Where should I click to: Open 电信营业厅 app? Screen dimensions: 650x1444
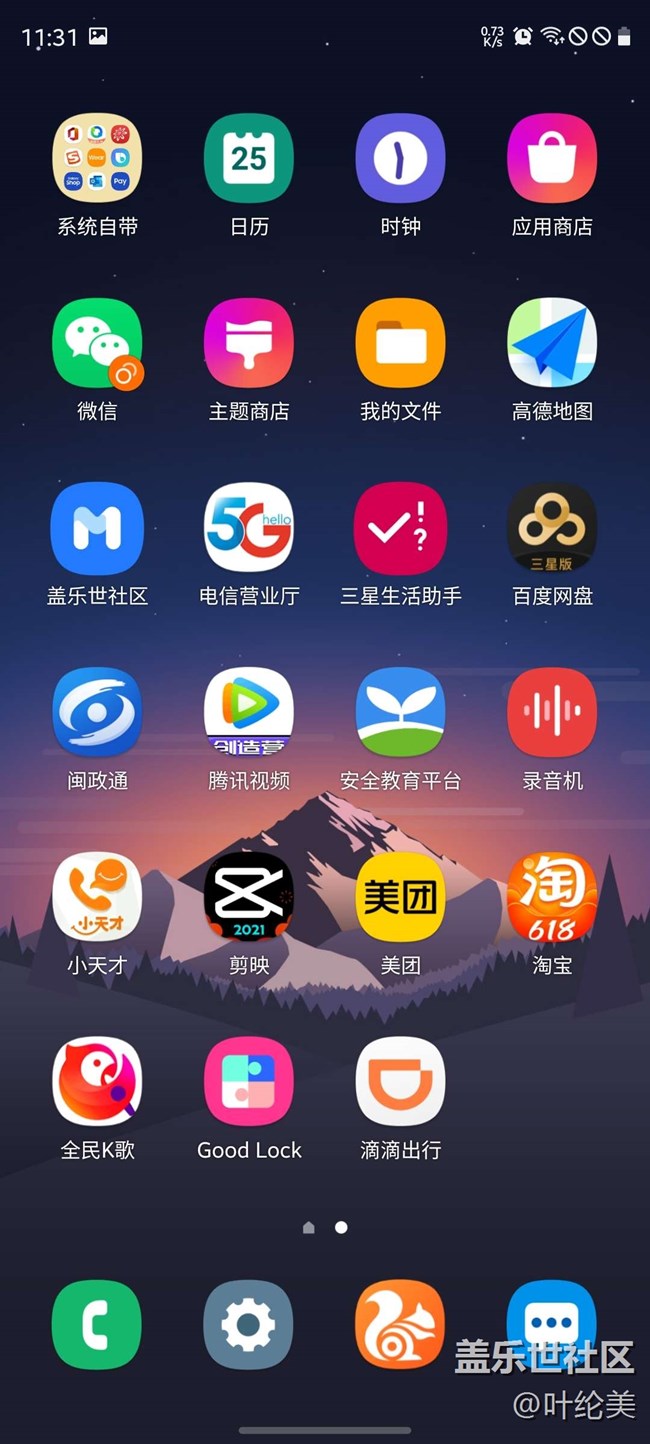tap(249, 528)
